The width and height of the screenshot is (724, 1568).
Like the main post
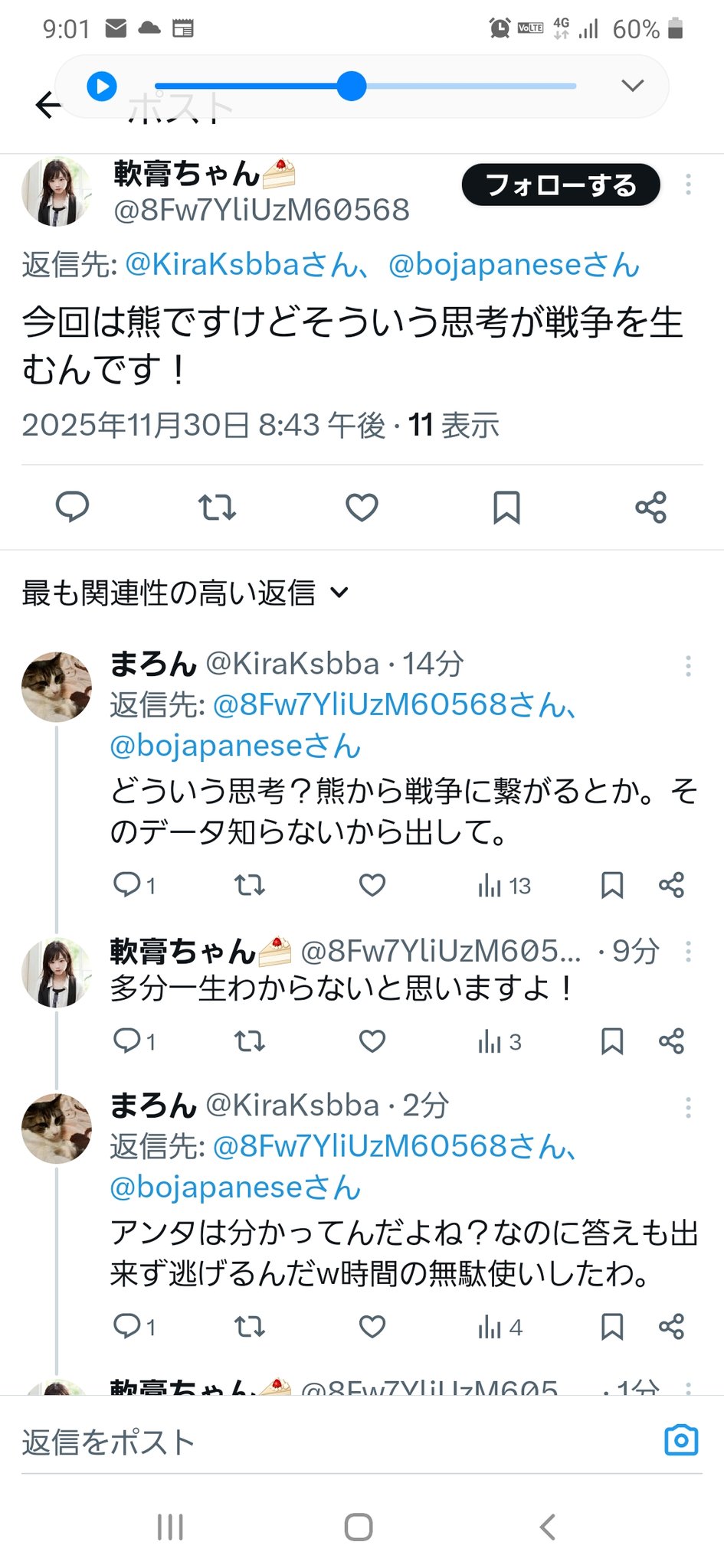point(362,507)
